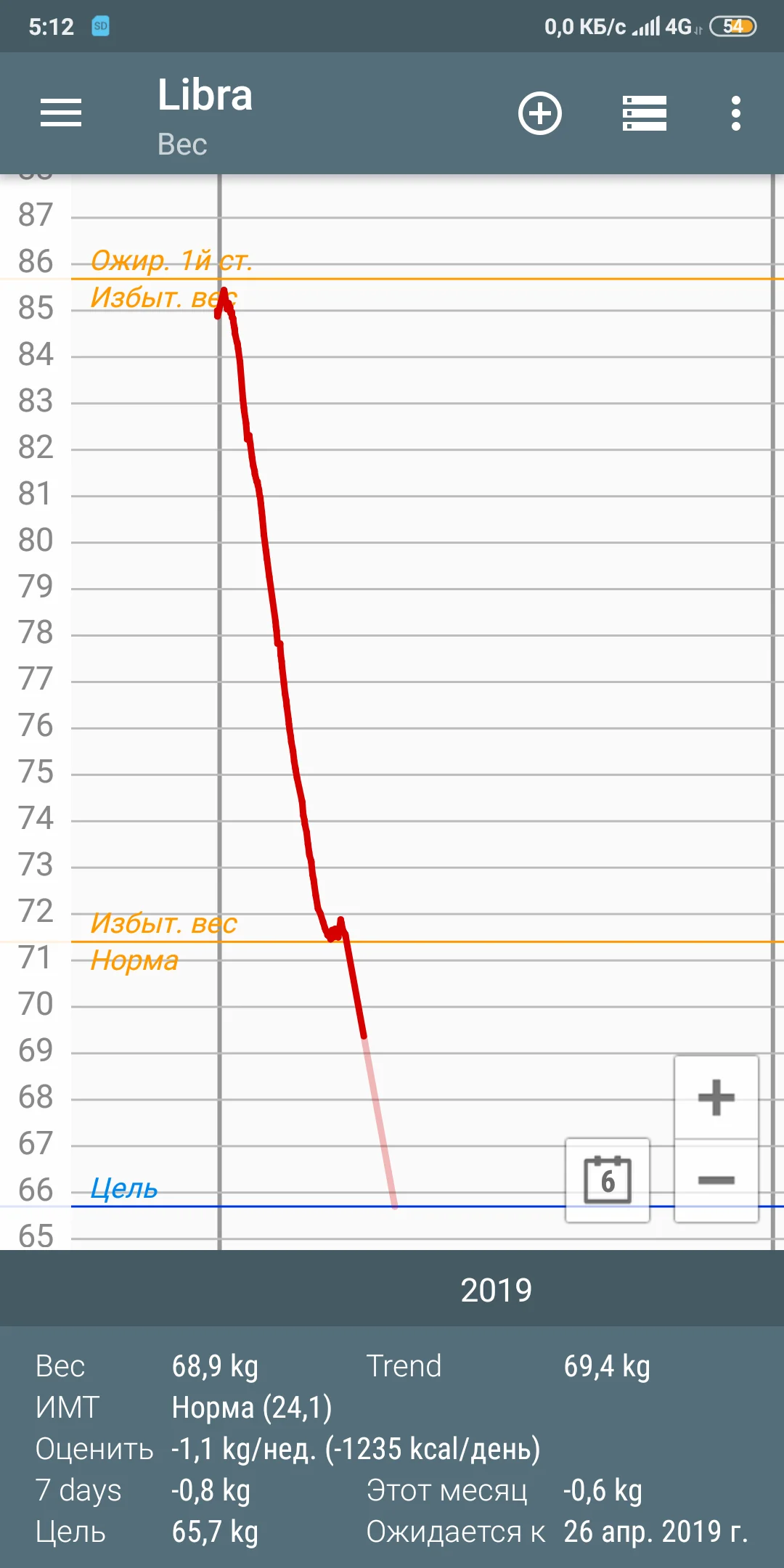Tap the Цель 65,7 kg value
The width and height of the screenshot is (784, 1568).
tap(216, 1534)
